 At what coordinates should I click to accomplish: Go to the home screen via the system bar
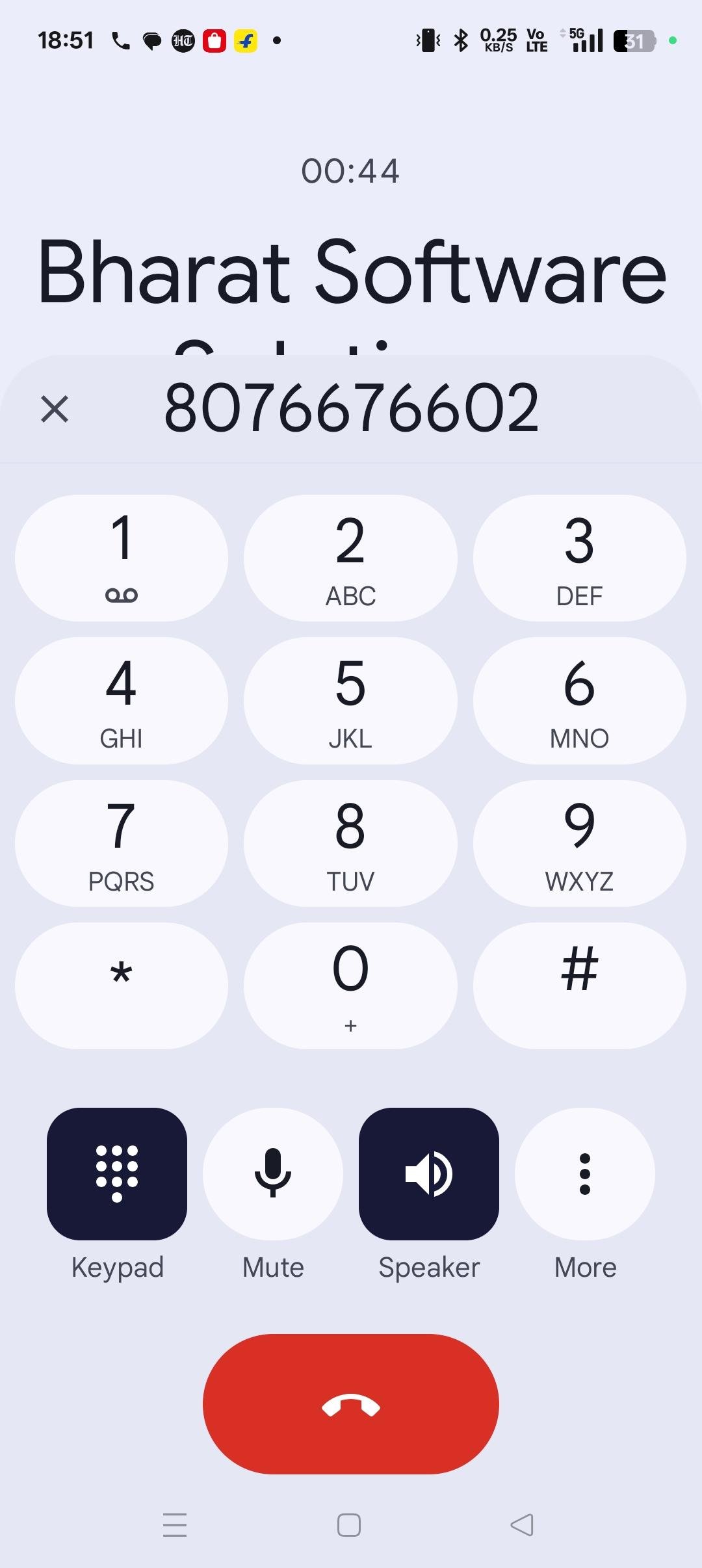click(349, 1525)
